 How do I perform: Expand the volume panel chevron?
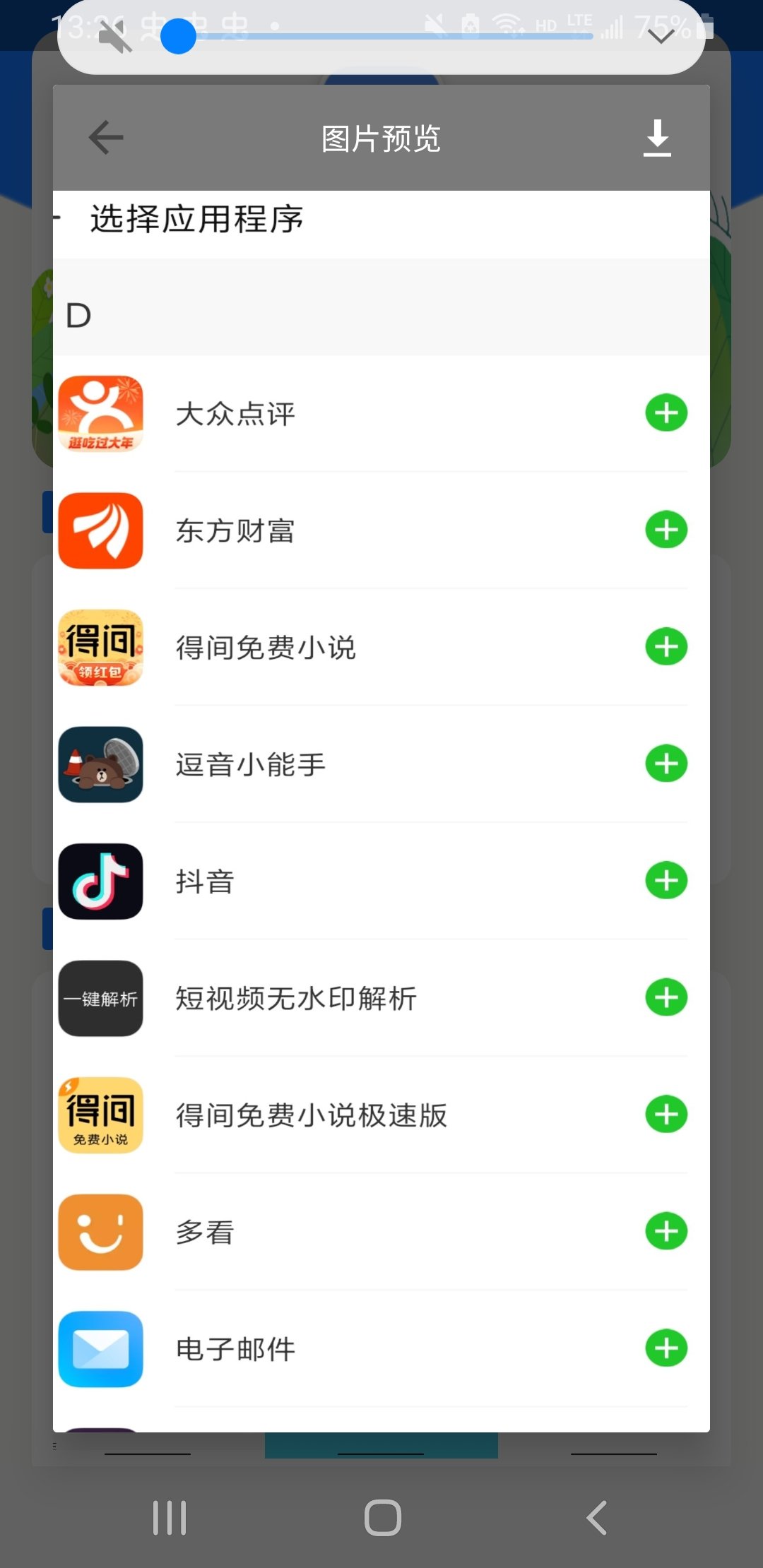[661, 37]
